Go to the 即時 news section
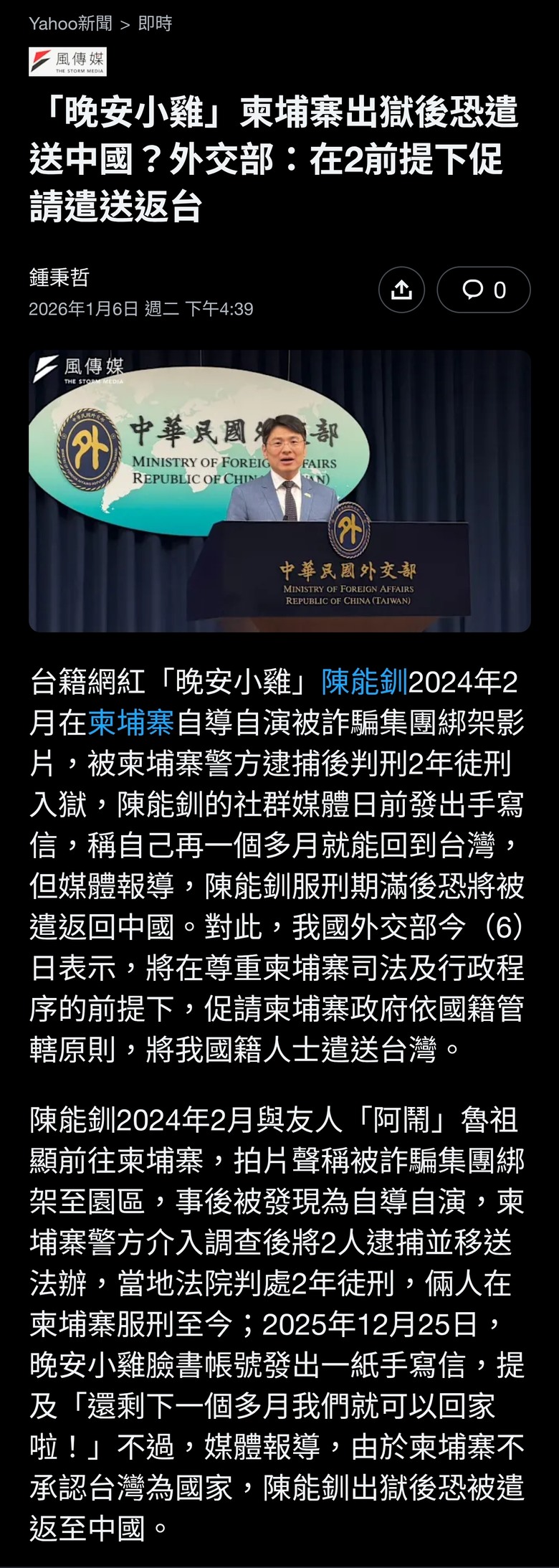The height and width of the screenshot is (1568, 559). (155, 24)
